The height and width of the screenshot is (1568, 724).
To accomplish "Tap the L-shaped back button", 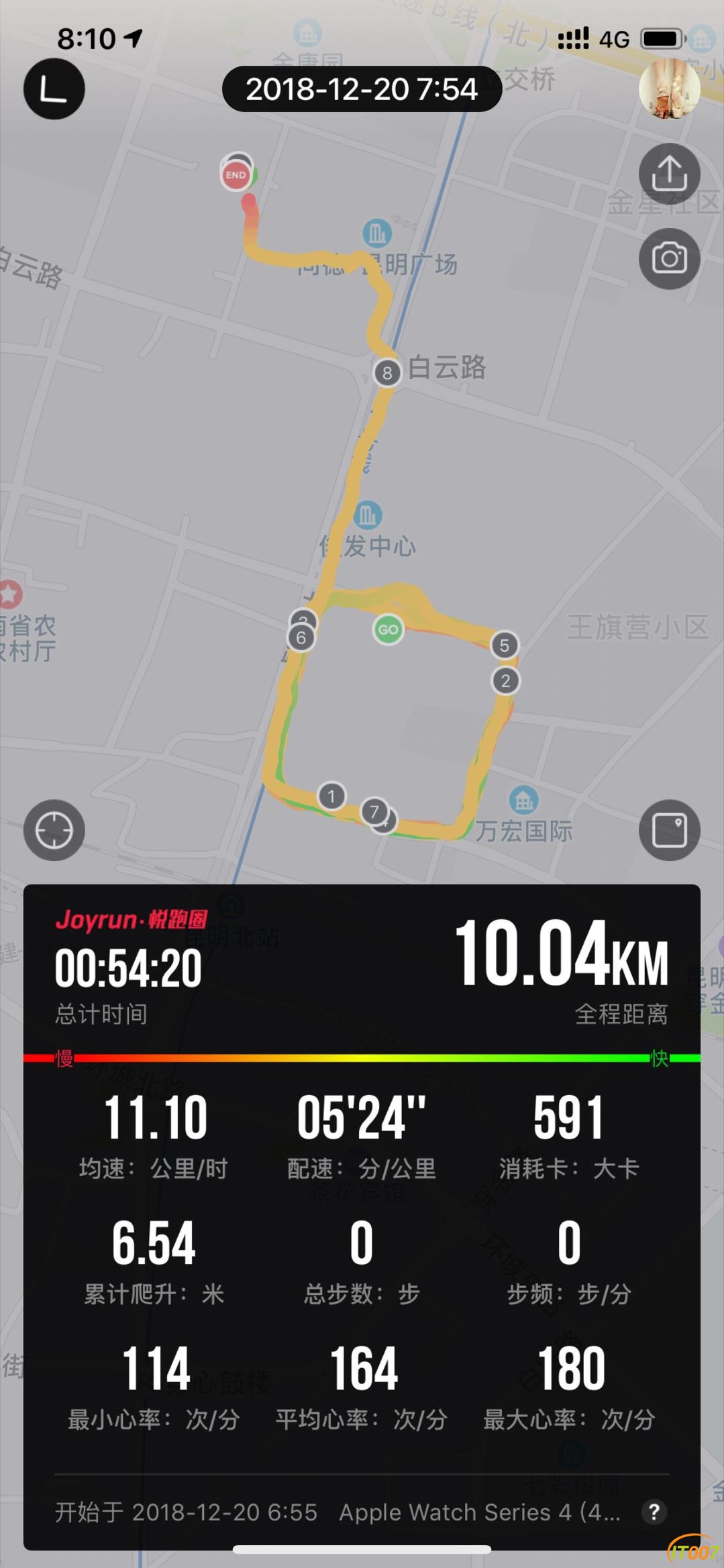I will click(x=54, y=89).
